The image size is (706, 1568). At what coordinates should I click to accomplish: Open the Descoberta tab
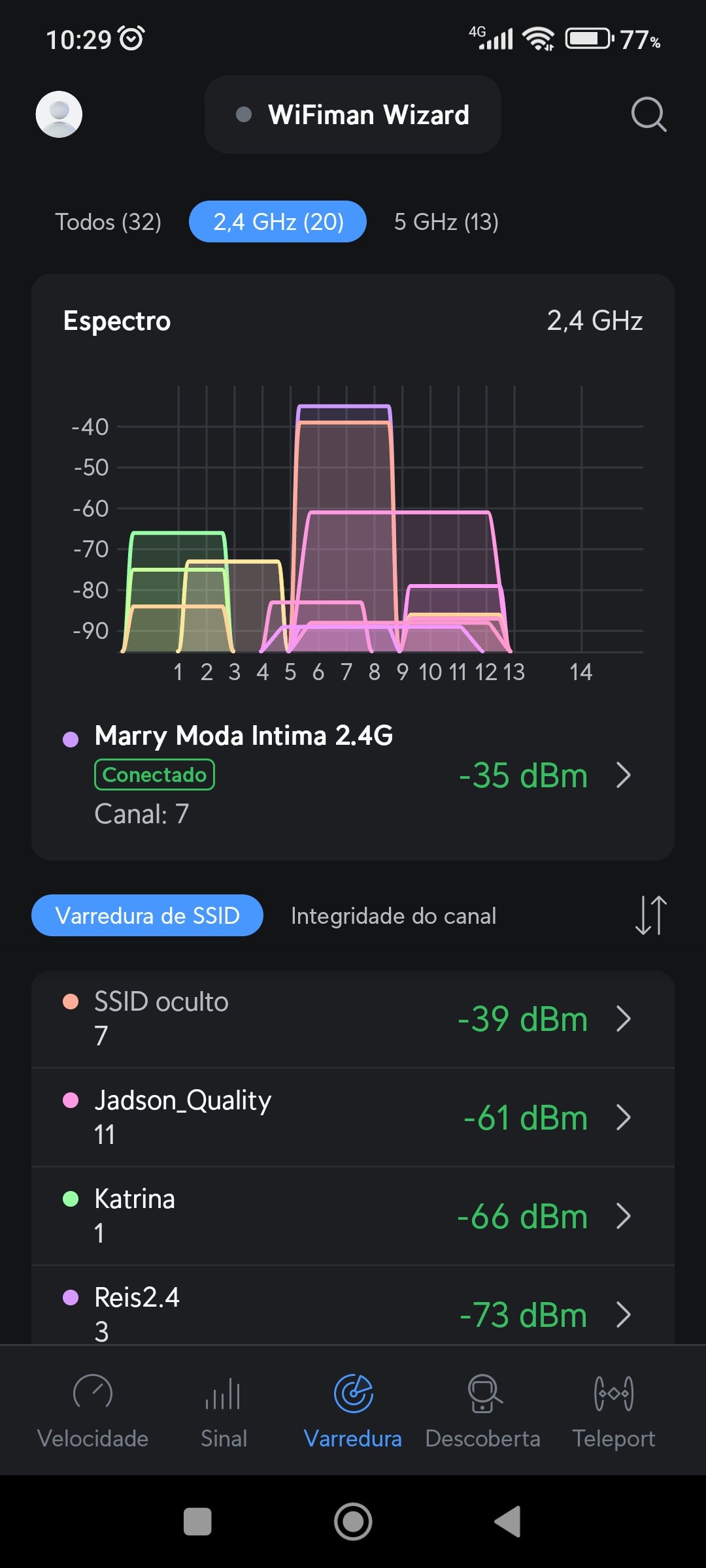483,1410
